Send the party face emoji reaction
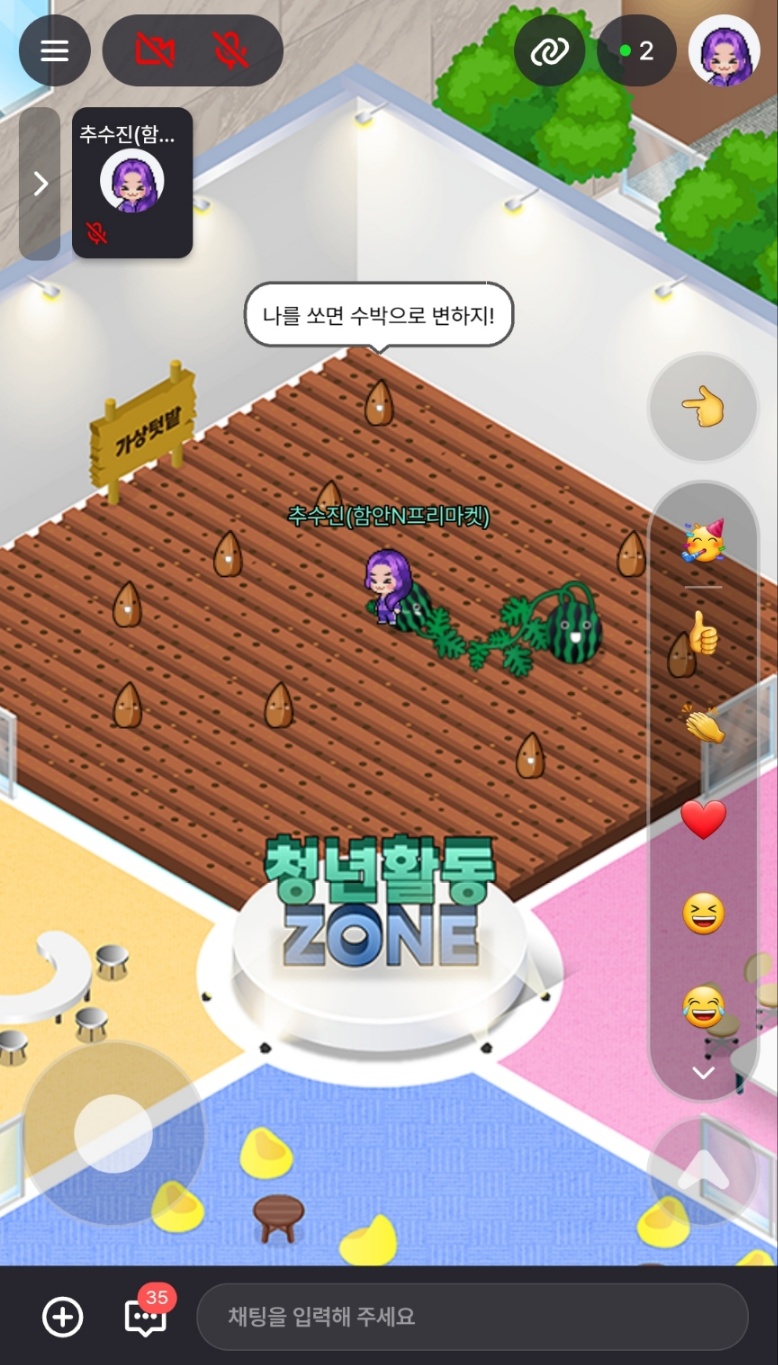This screenshot has height=1365, width=778. tap(703, 543)
